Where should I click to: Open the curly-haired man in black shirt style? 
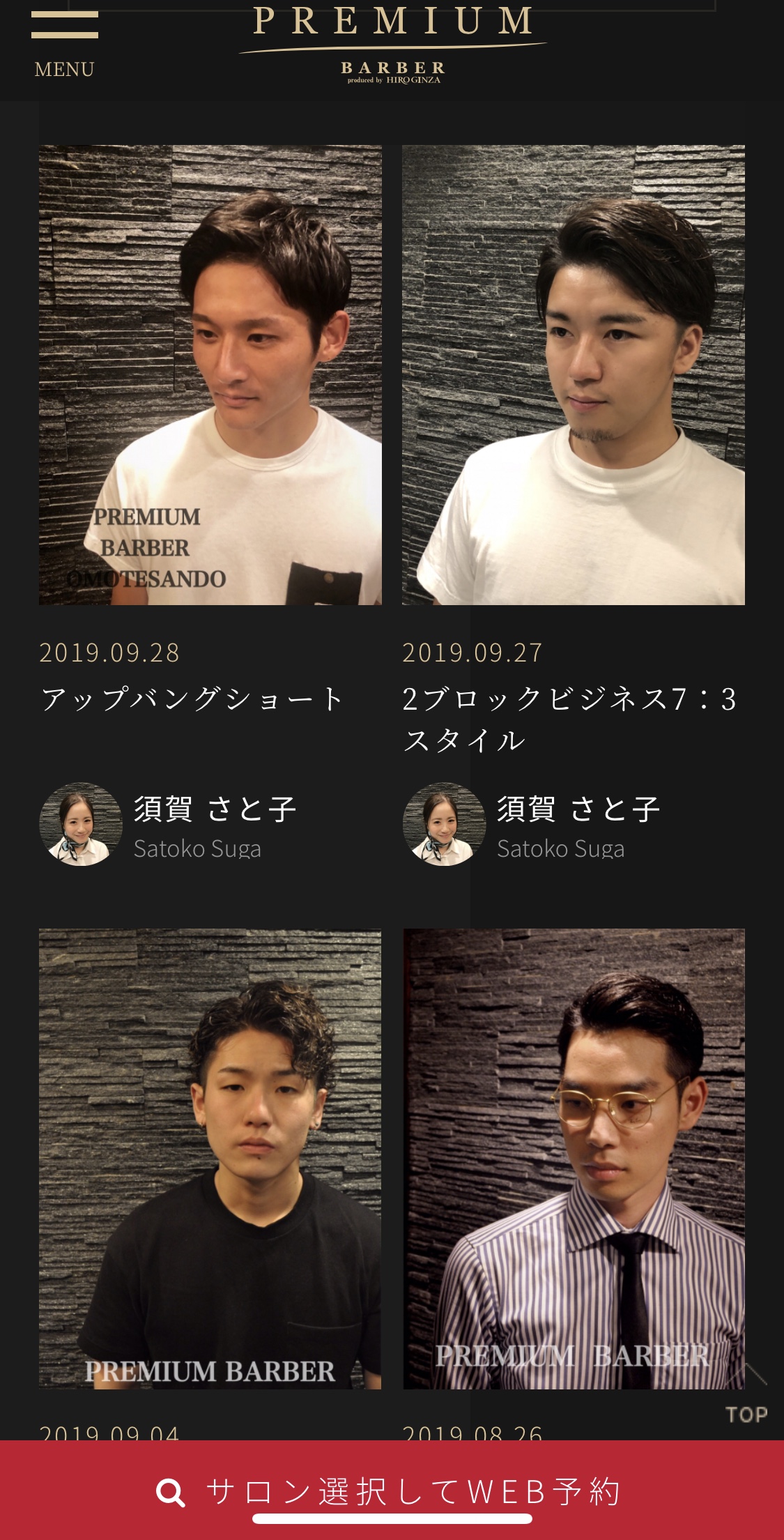pos(210,1158)
